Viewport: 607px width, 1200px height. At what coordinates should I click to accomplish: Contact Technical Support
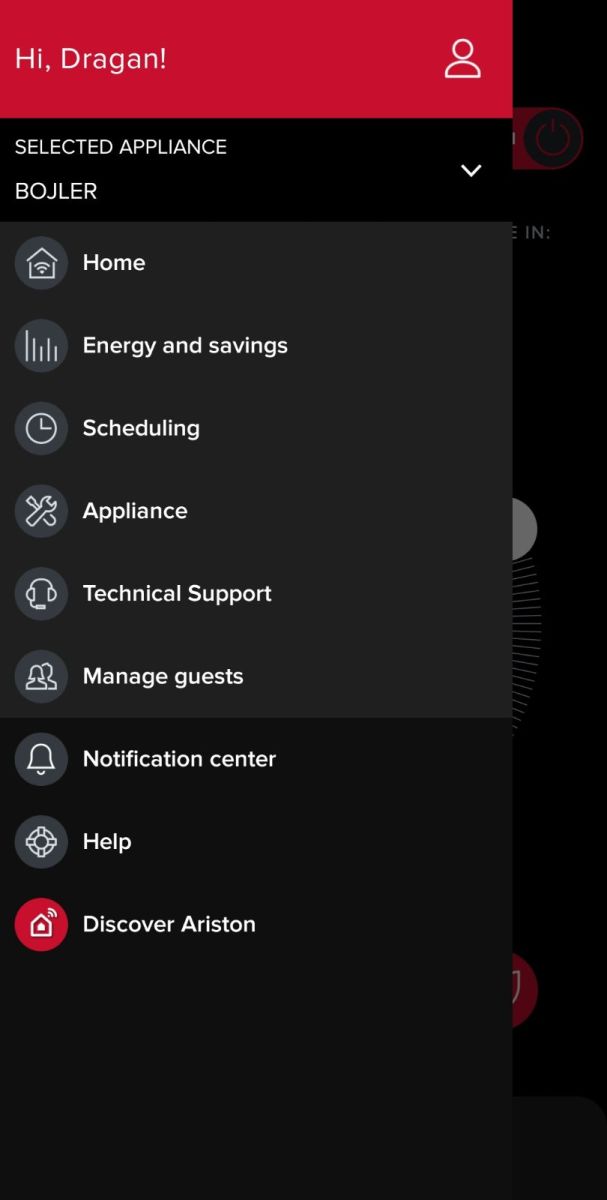pyautogui.click(x=177, y=594)
